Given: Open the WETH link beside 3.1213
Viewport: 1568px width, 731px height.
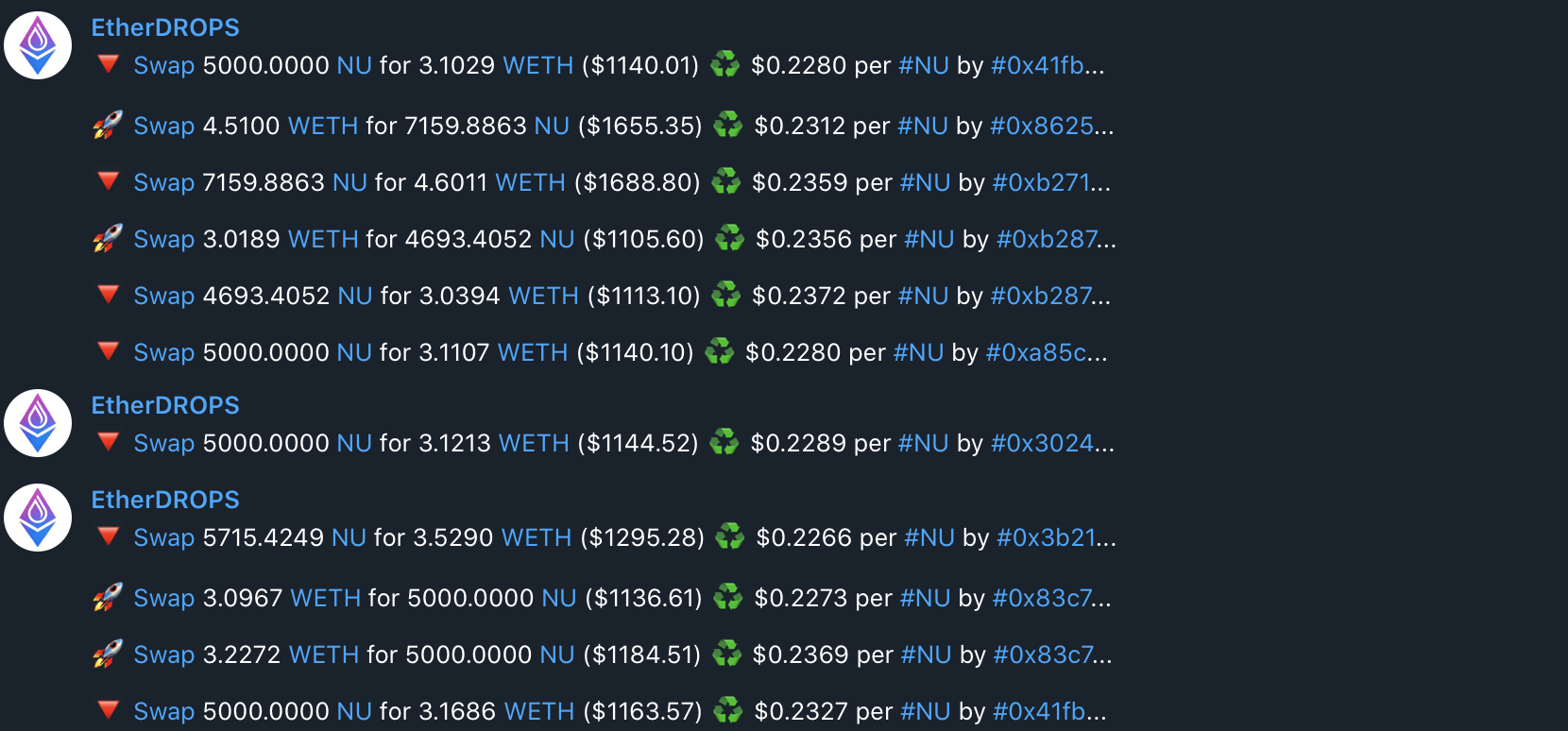Looking at the screenshot, I should coord(533,443).
